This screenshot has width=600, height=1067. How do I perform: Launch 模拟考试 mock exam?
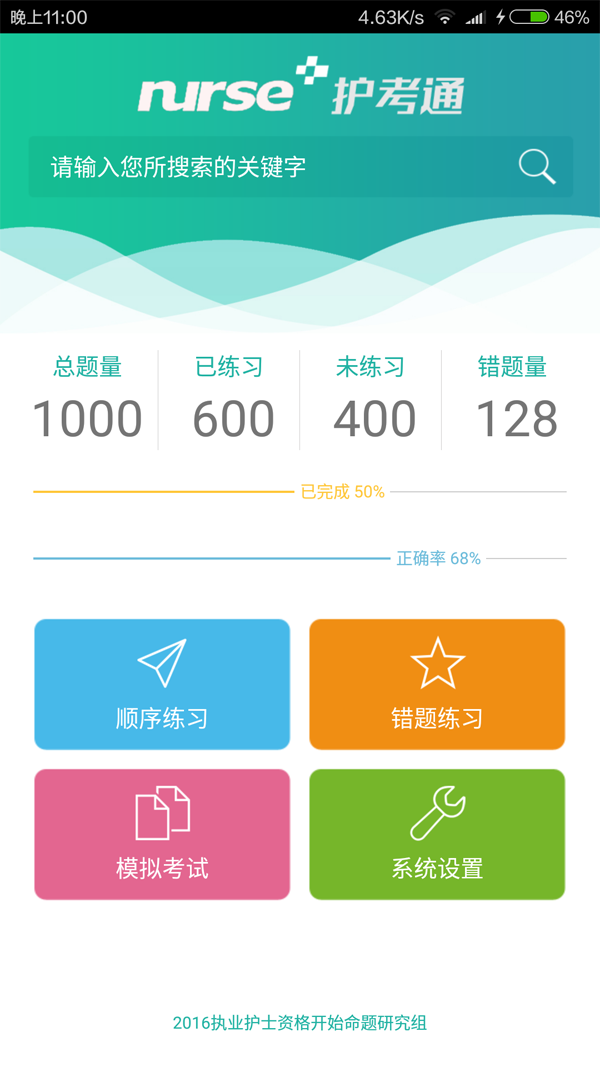click(162, 834)
